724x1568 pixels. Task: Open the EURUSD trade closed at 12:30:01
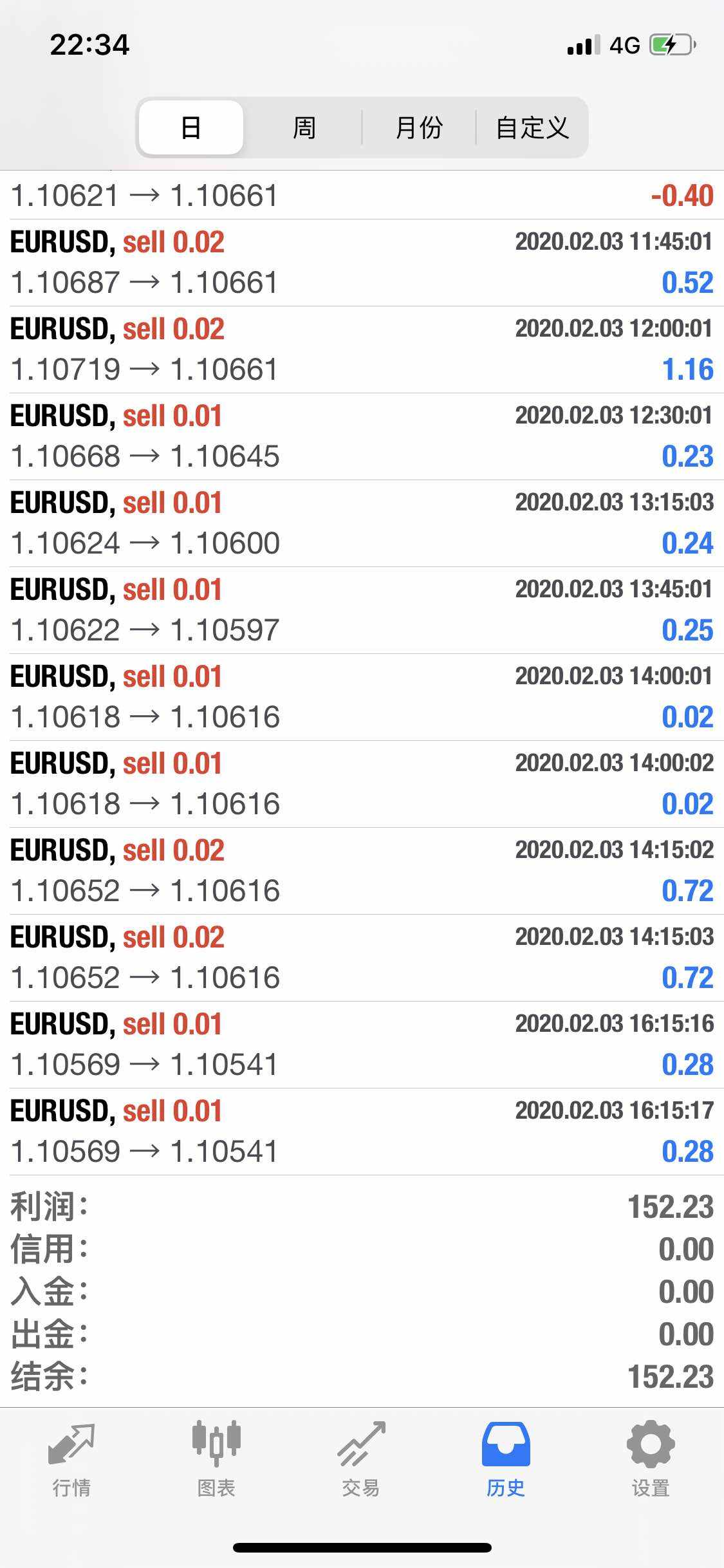[x=362, y=436]
